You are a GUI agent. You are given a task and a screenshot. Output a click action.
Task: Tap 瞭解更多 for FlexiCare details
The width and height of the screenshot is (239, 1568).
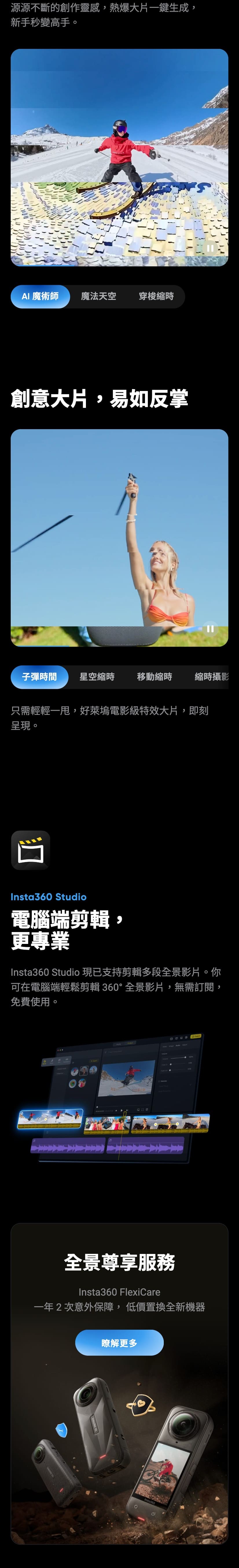tap(120, 1343)
